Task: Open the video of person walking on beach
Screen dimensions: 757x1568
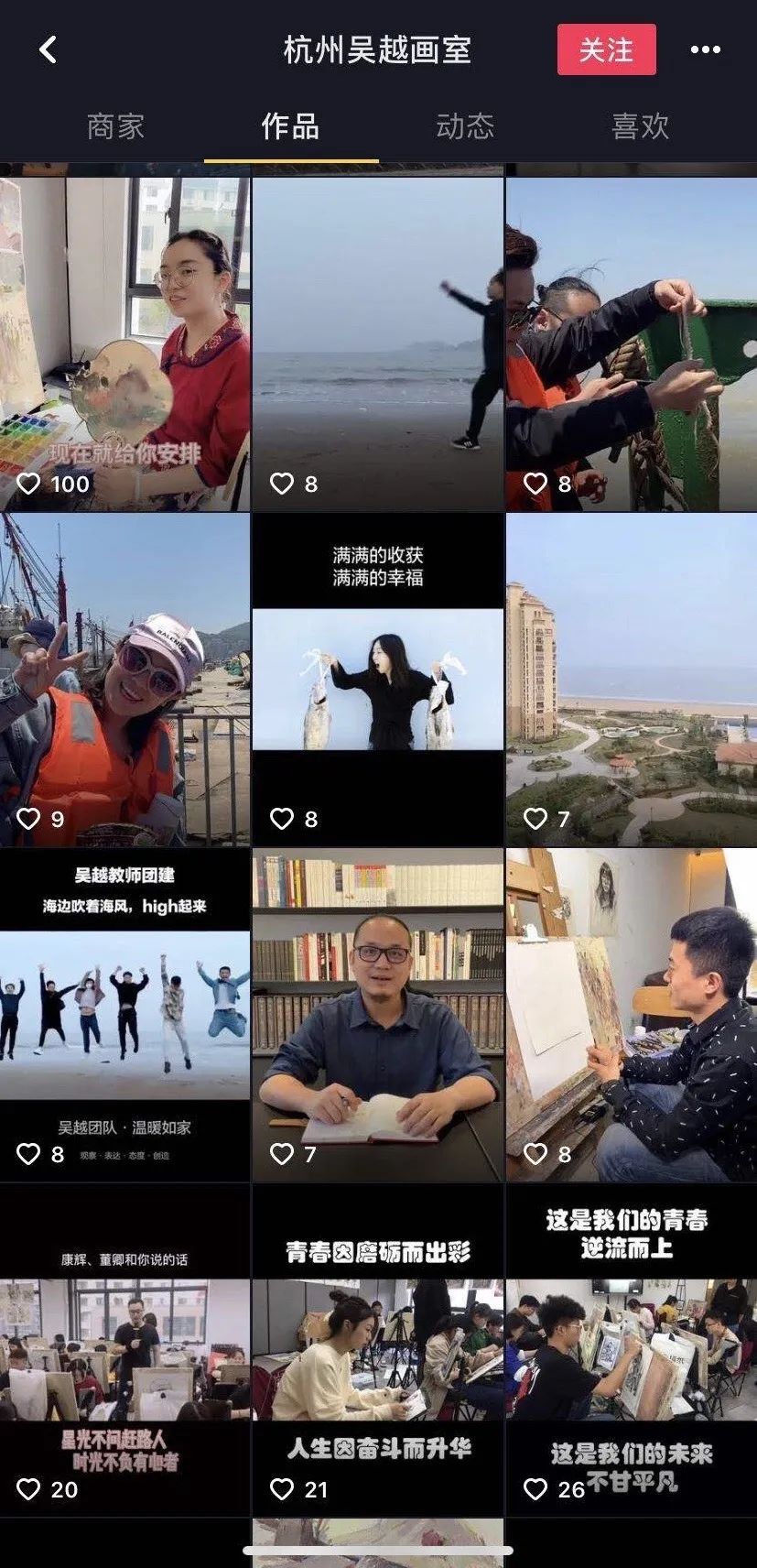Action: click(x=377, y=343)
